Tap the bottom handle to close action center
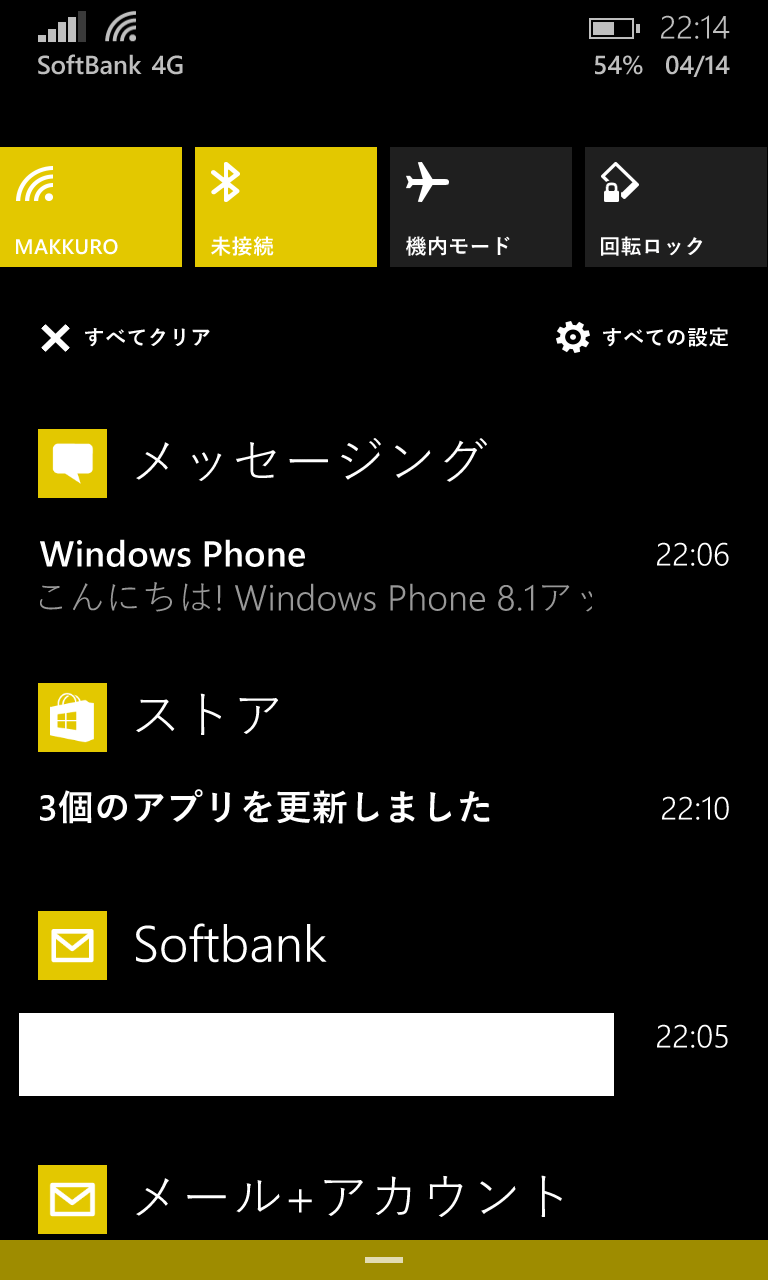This screenshot has height=1280, width=768. 384,1260
